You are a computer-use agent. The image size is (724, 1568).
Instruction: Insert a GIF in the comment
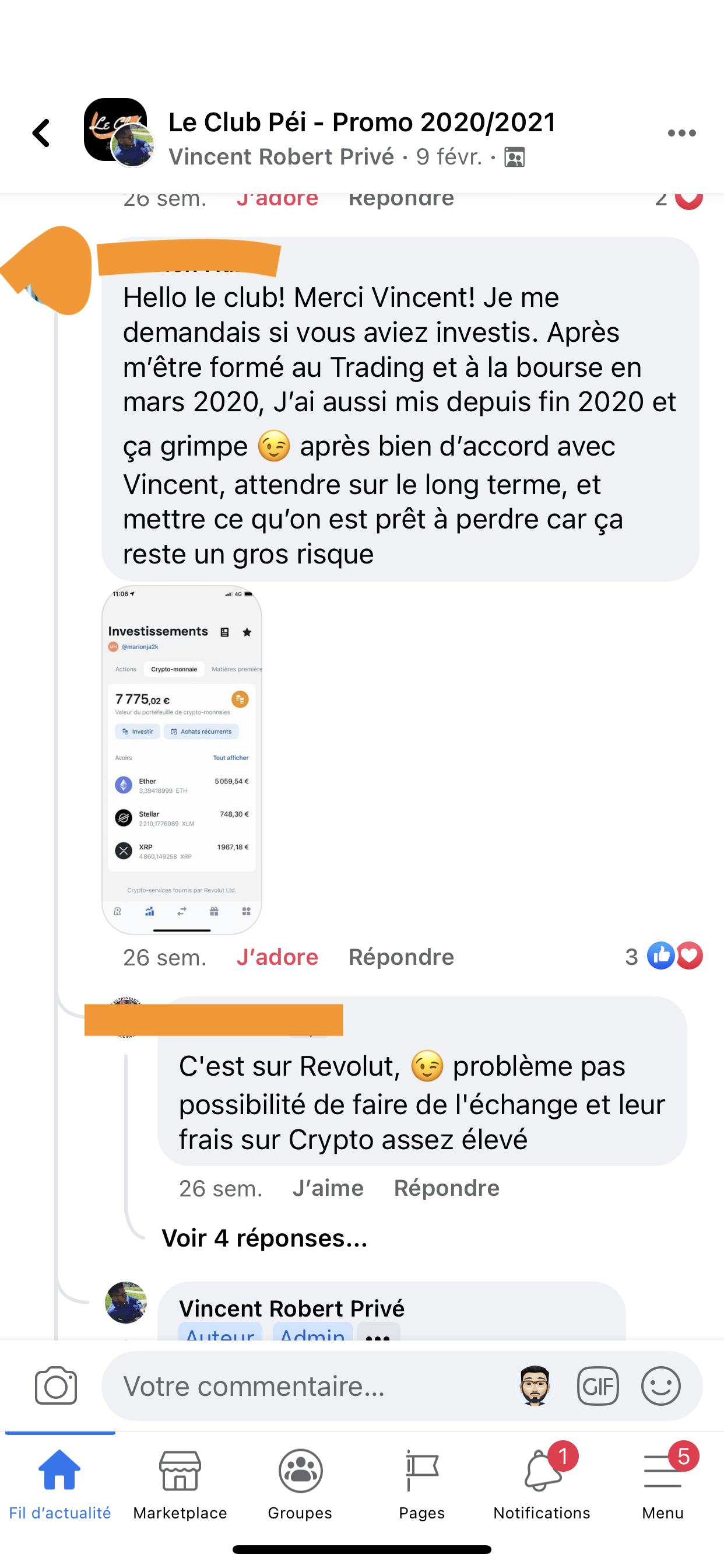point(598,1386)
